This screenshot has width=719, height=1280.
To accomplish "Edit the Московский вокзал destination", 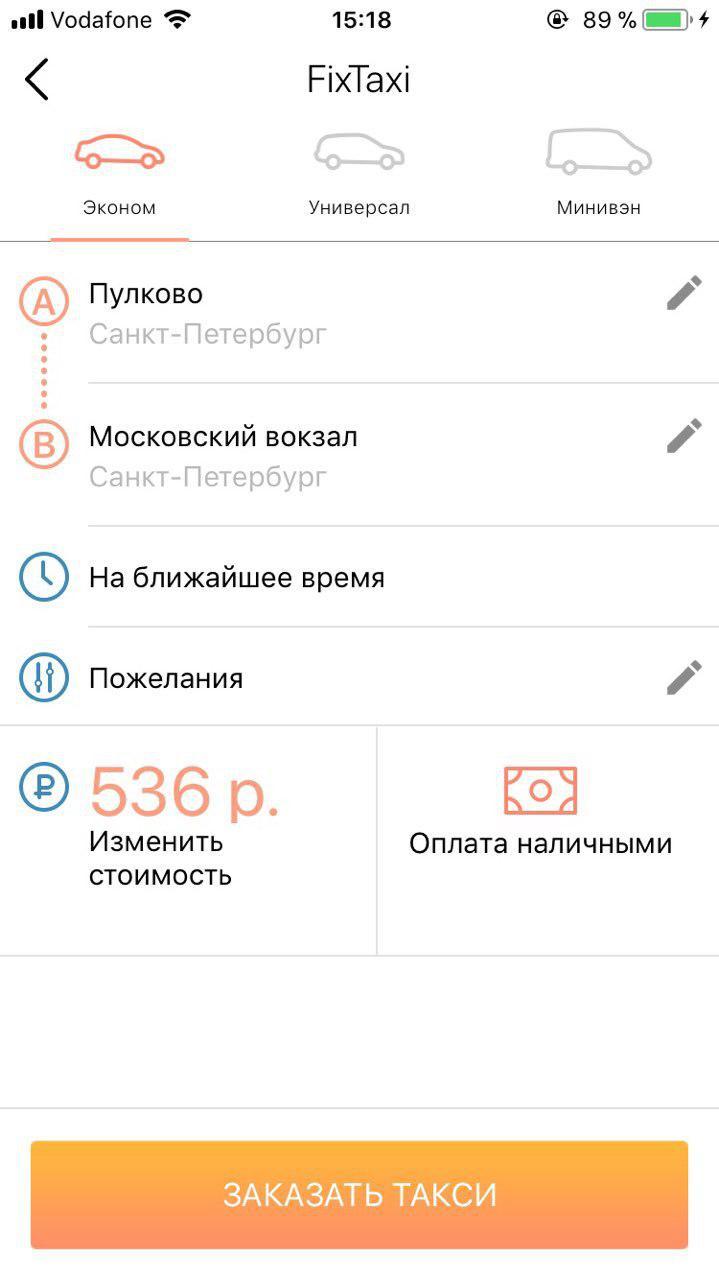I will 684,436.
